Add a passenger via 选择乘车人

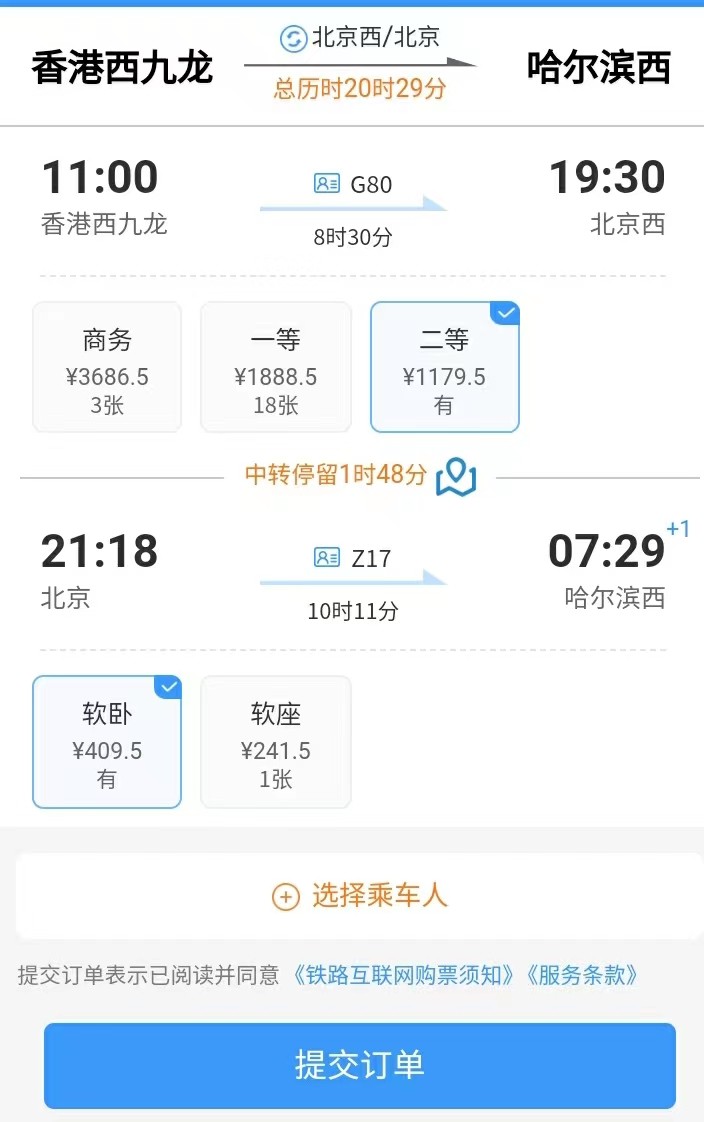pyautogui.click(x=360, y=896)
